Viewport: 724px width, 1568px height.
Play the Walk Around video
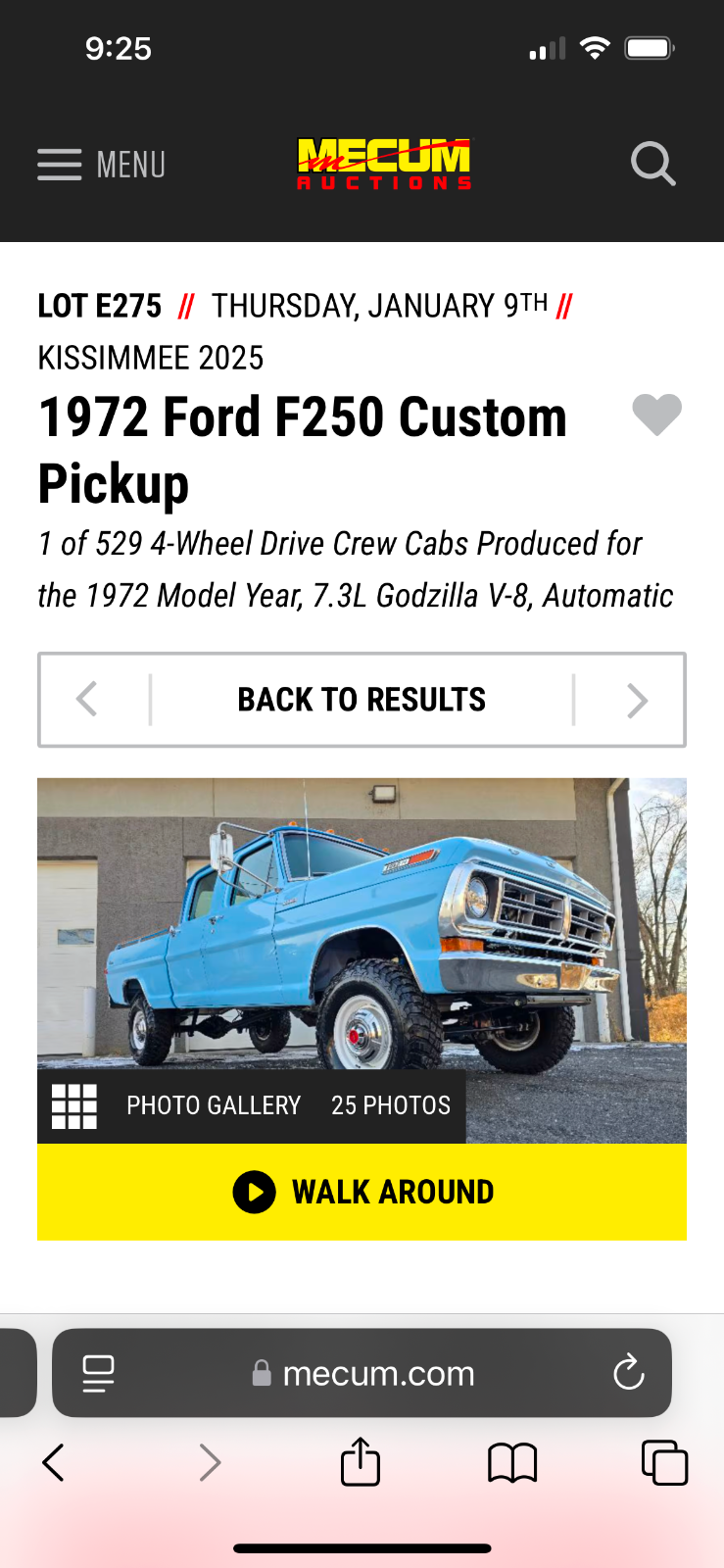tap(362, 1192)
